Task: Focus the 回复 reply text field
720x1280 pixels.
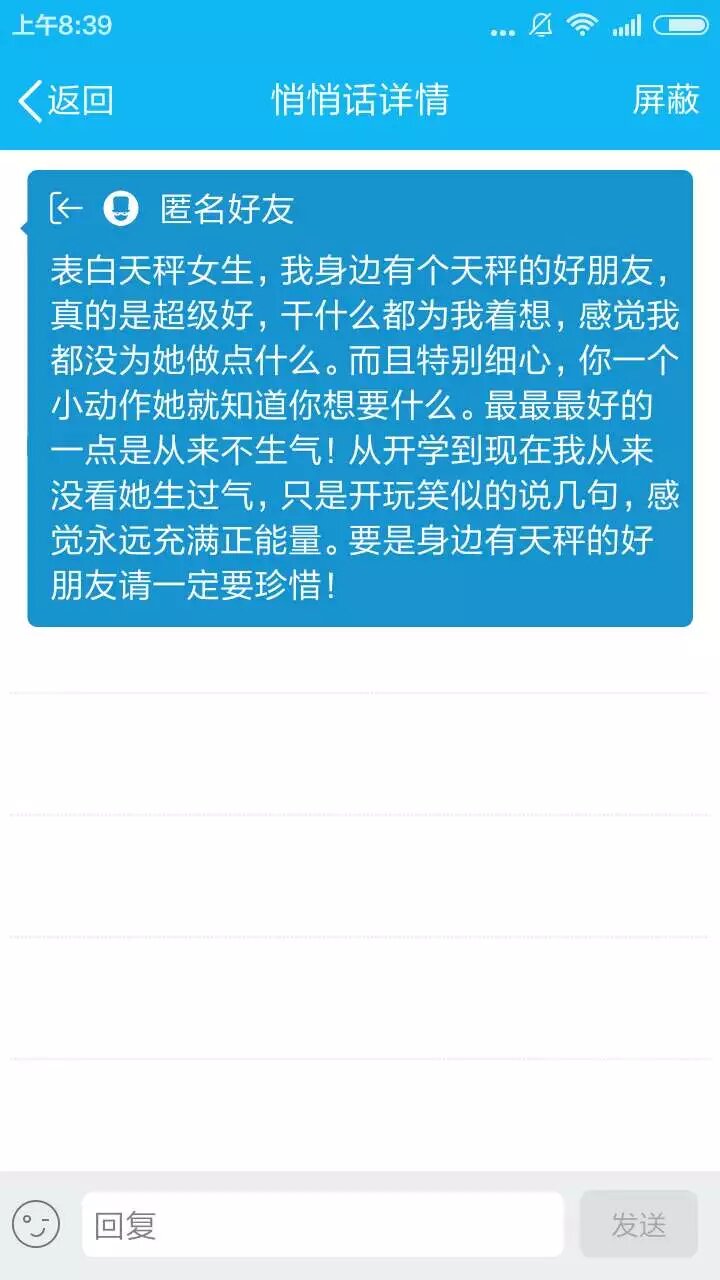Action: coord(322,1225)
